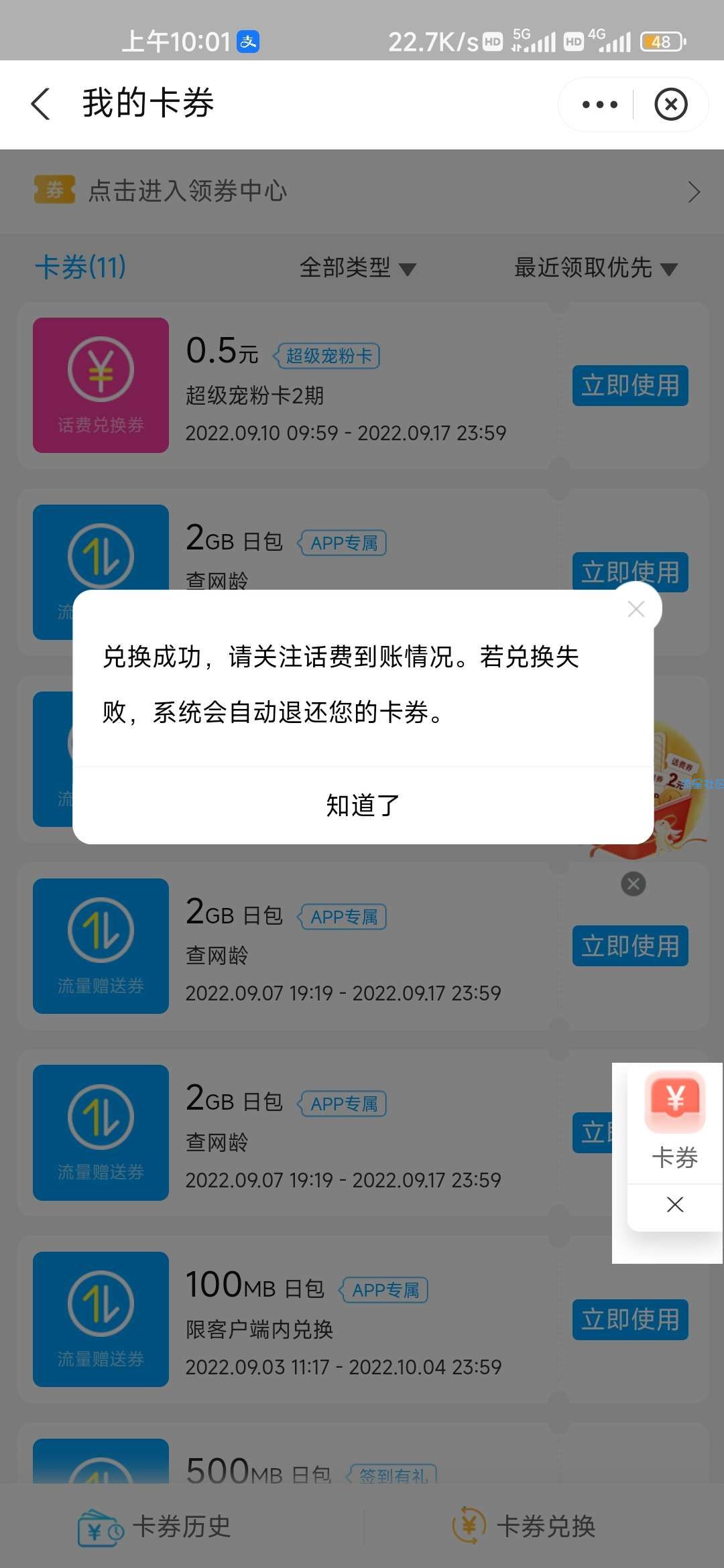This screenshot has width=724, height=1568.
Task: Use the 100MB 日包 coupon now
Action: click(x=629, y=1319)
